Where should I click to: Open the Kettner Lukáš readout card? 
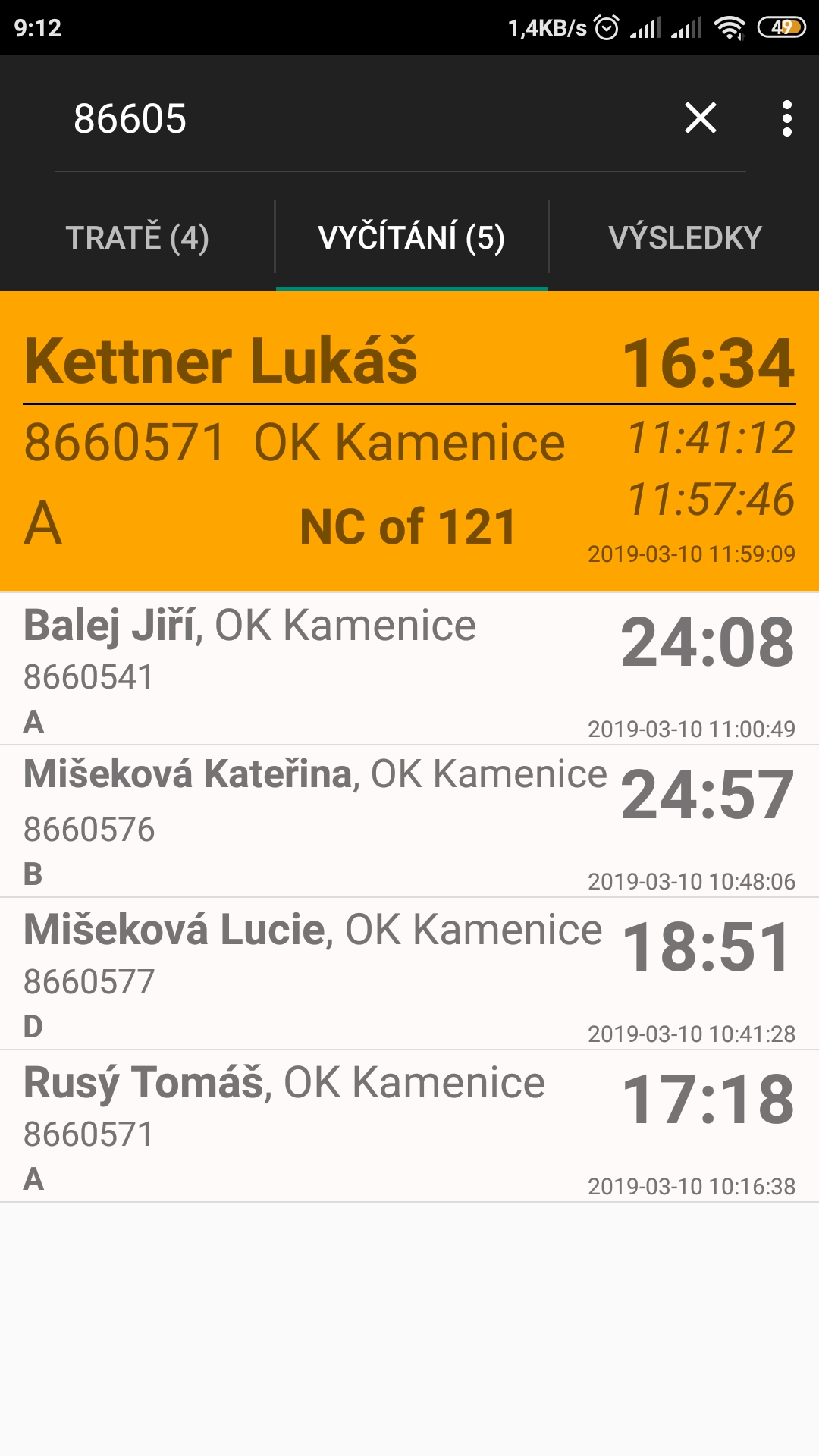coord(409,441)
